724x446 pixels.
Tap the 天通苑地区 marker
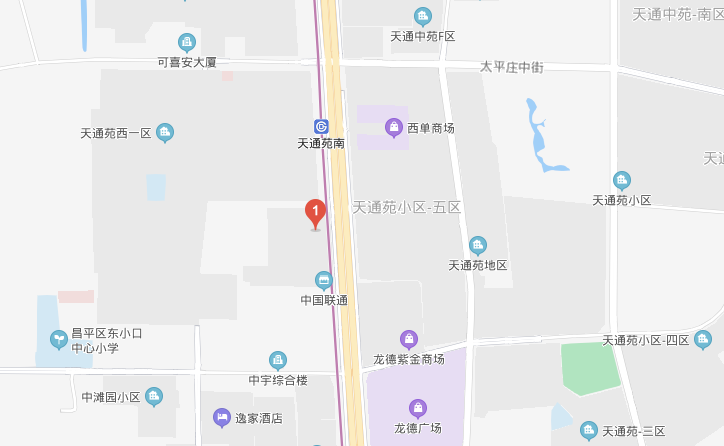[478, 246]
